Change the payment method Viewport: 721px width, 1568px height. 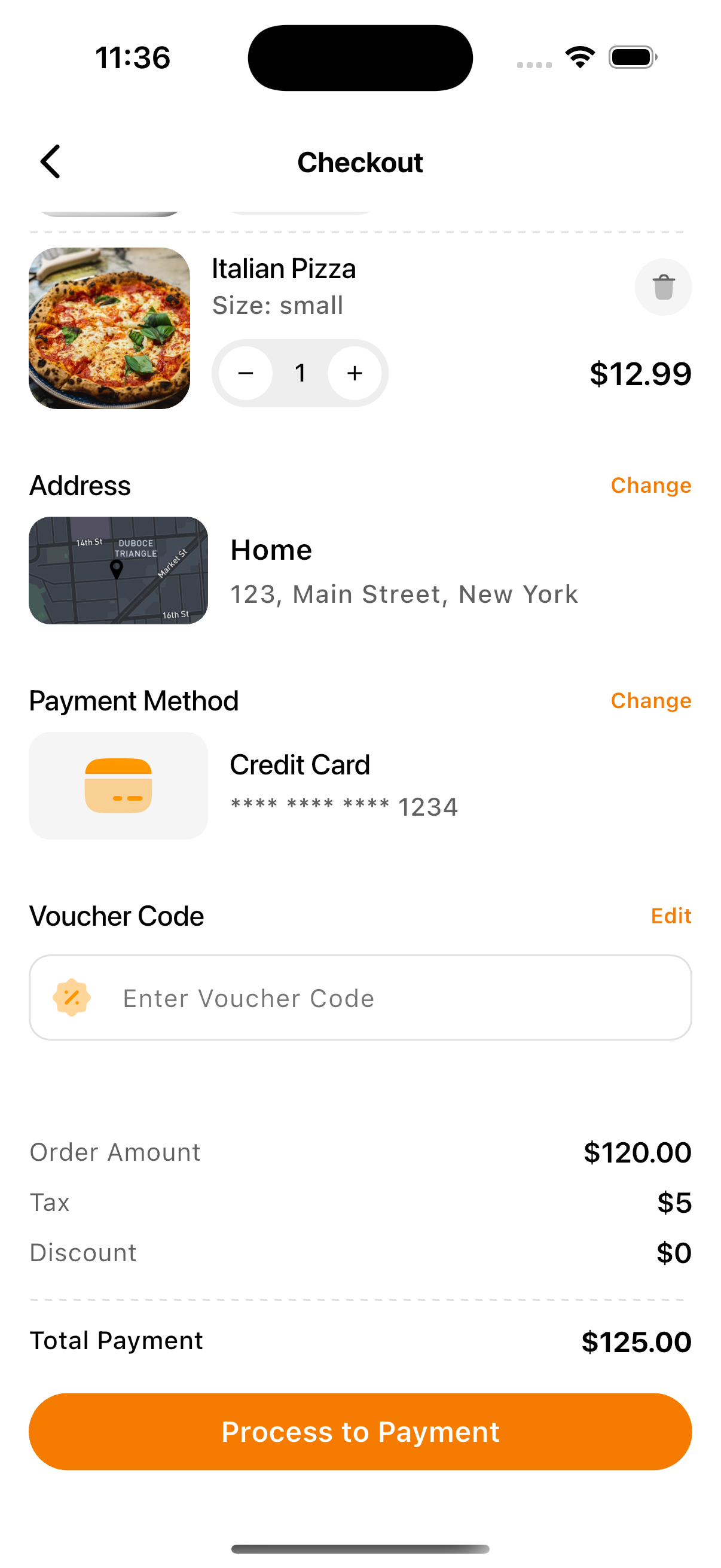pyautogui.click(x=651, y=701)
